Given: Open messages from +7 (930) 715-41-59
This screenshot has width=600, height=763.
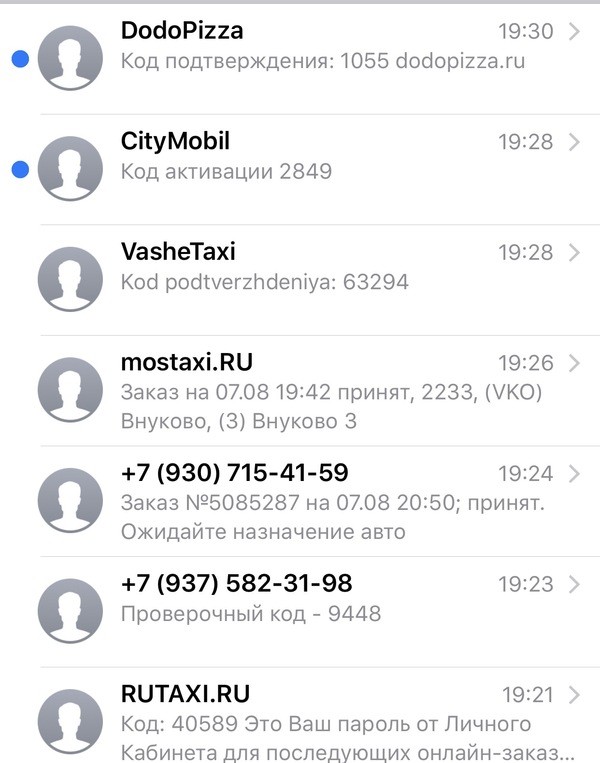Looking at the screenshot, I should (x=320, y=502).
